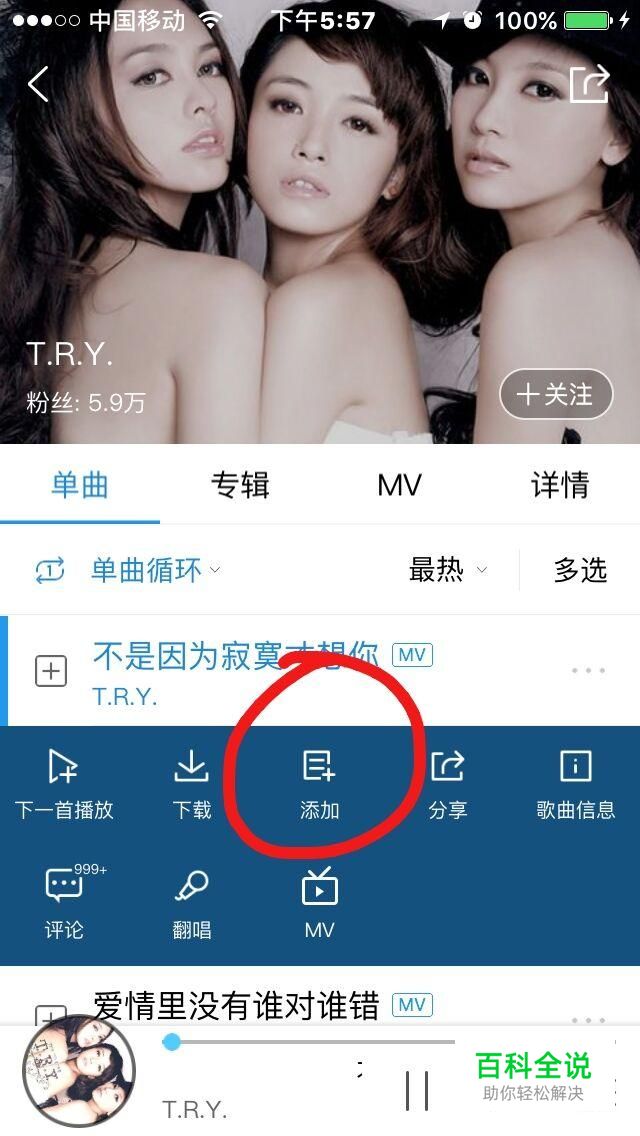Pause the currently playing track

coord(417,1090)
